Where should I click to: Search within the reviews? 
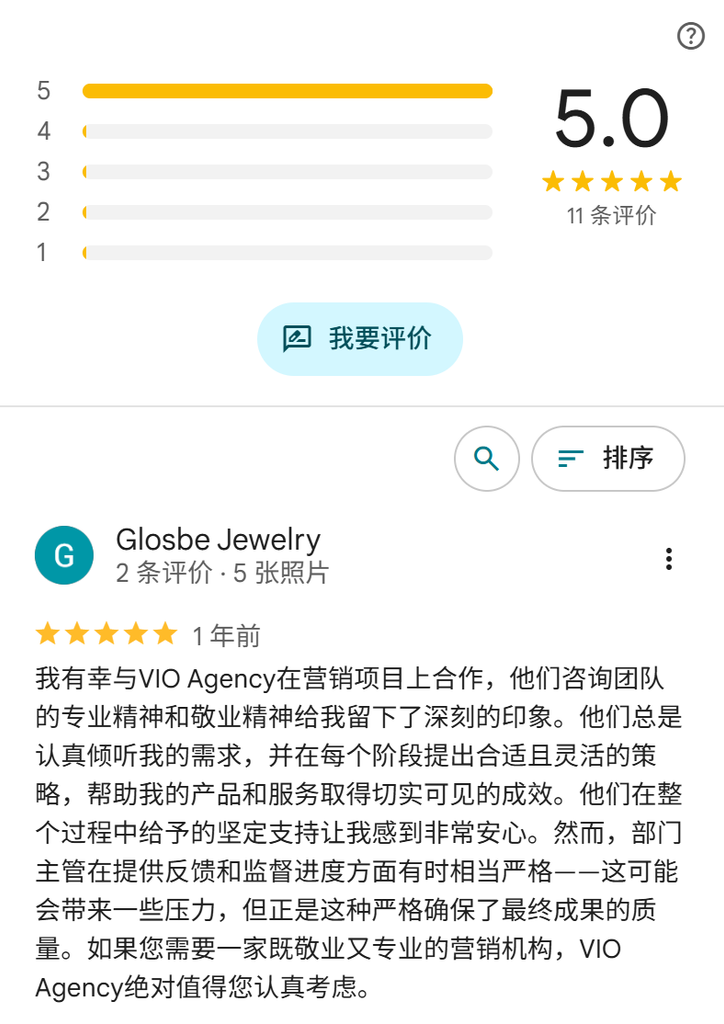point(487,458)
